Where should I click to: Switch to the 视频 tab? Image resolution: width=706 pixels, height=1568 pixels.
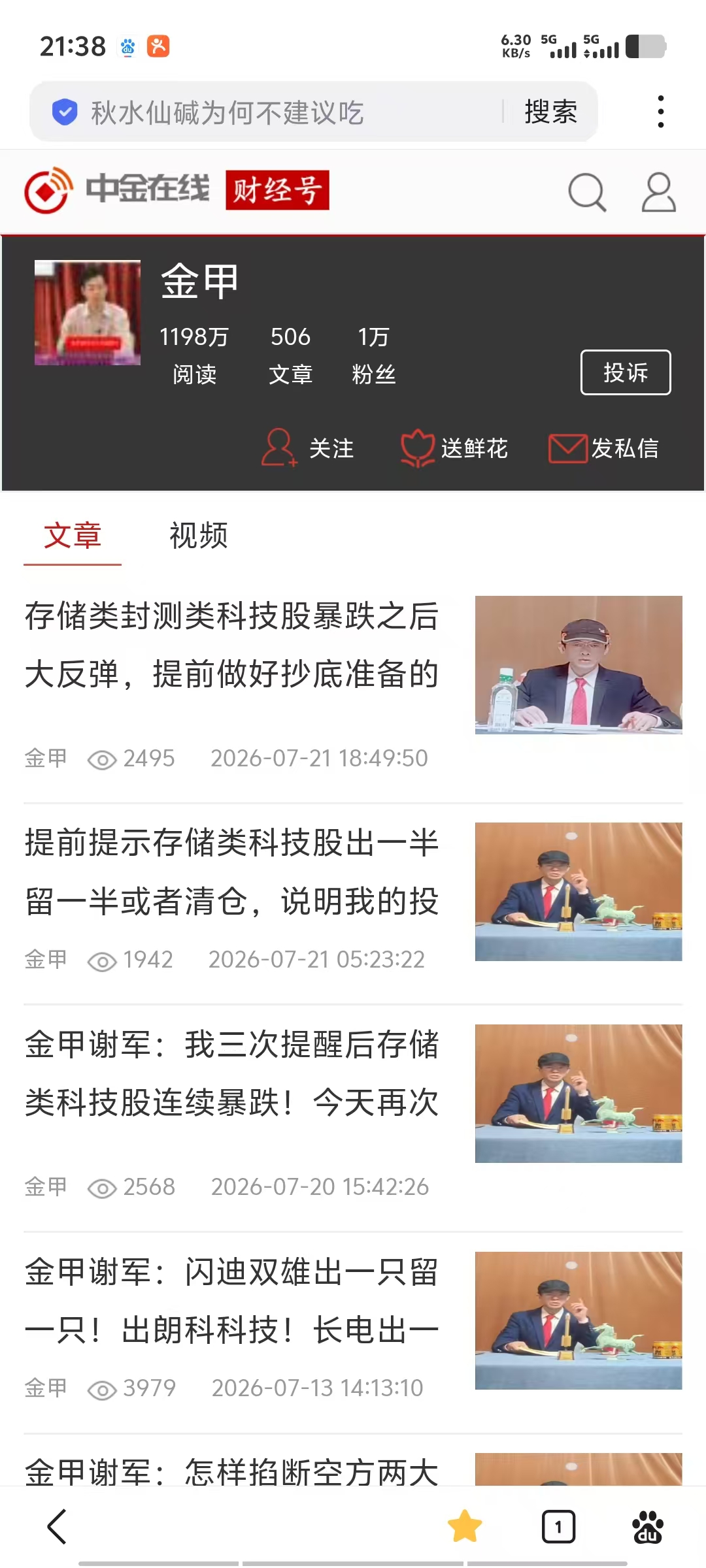tap(199, 536)
